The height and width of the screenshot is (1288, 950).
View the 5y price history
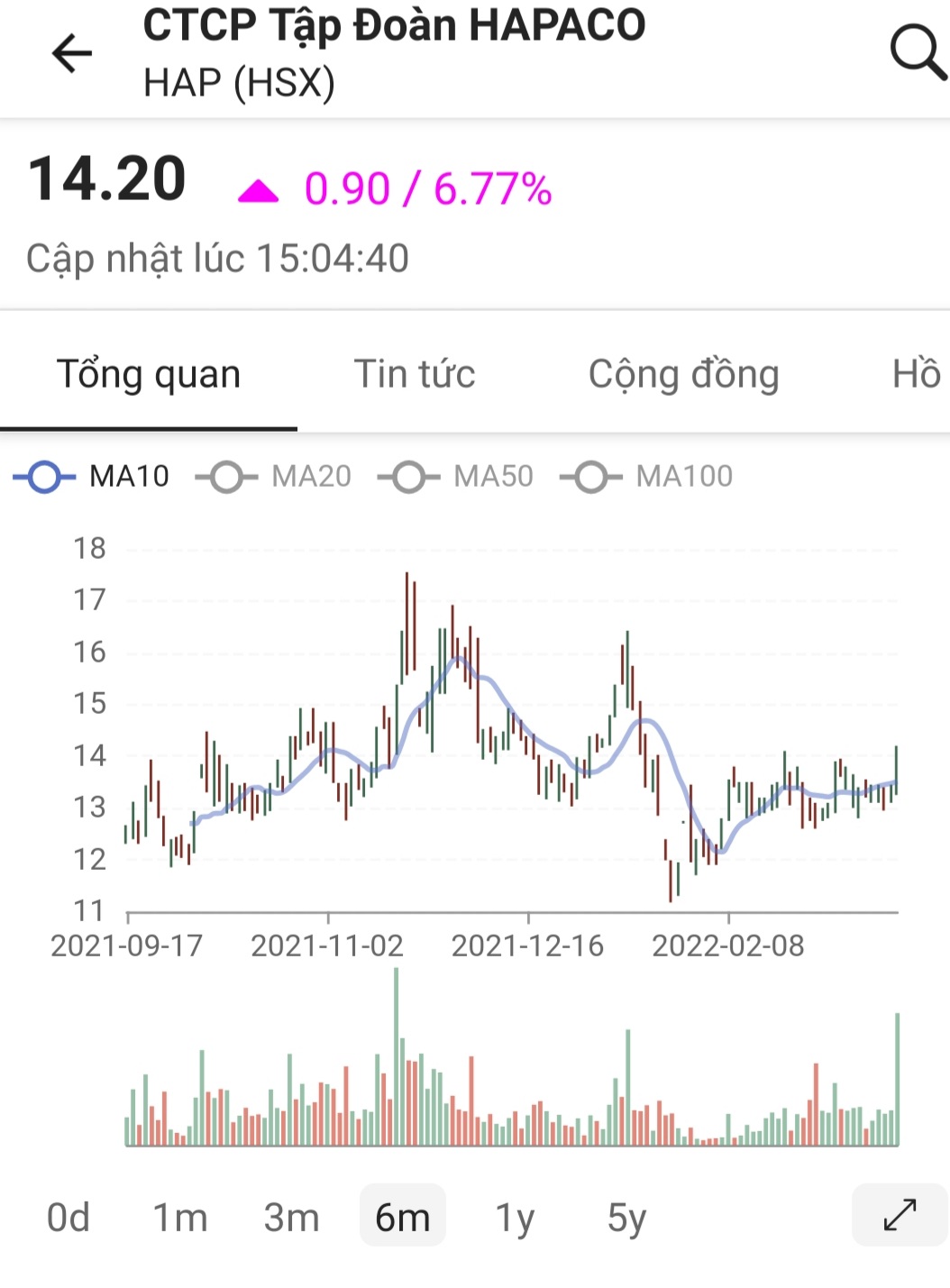pos(626,1217)
